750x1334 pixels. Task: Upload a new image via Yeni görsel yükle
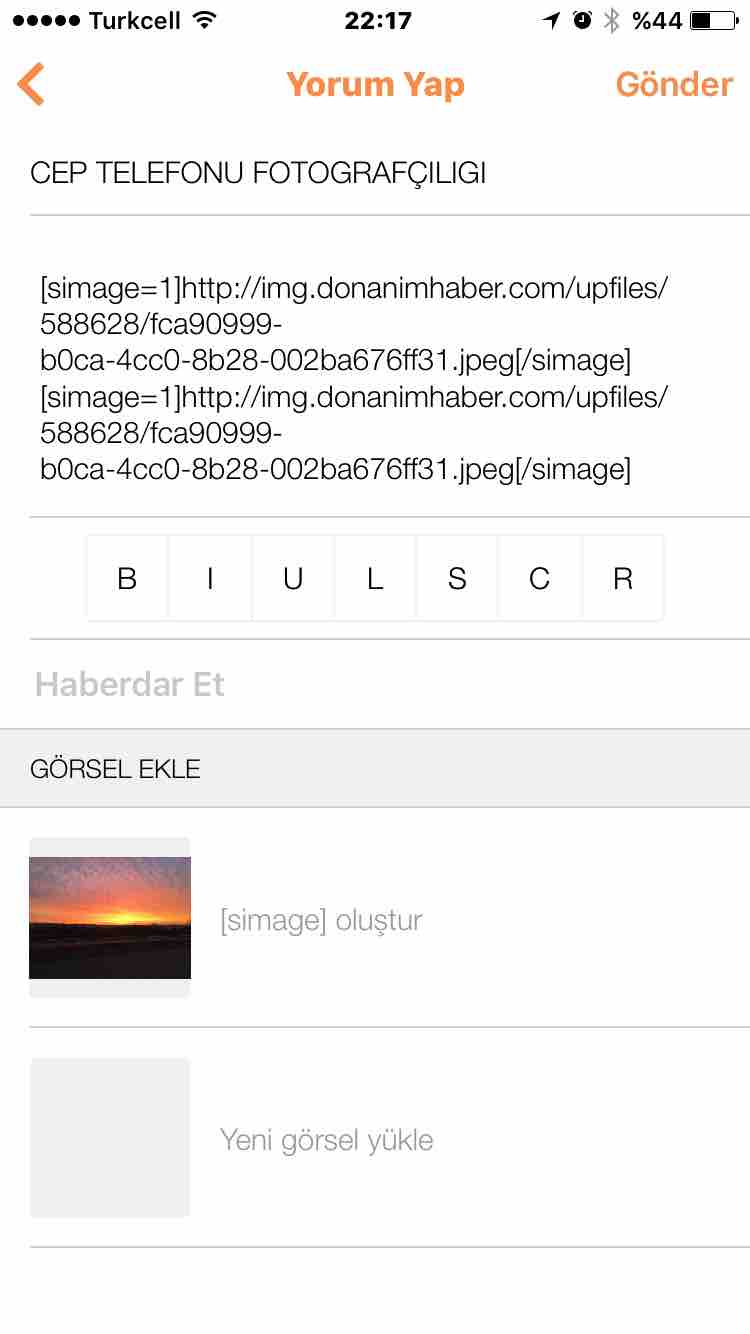point(327,1140)
